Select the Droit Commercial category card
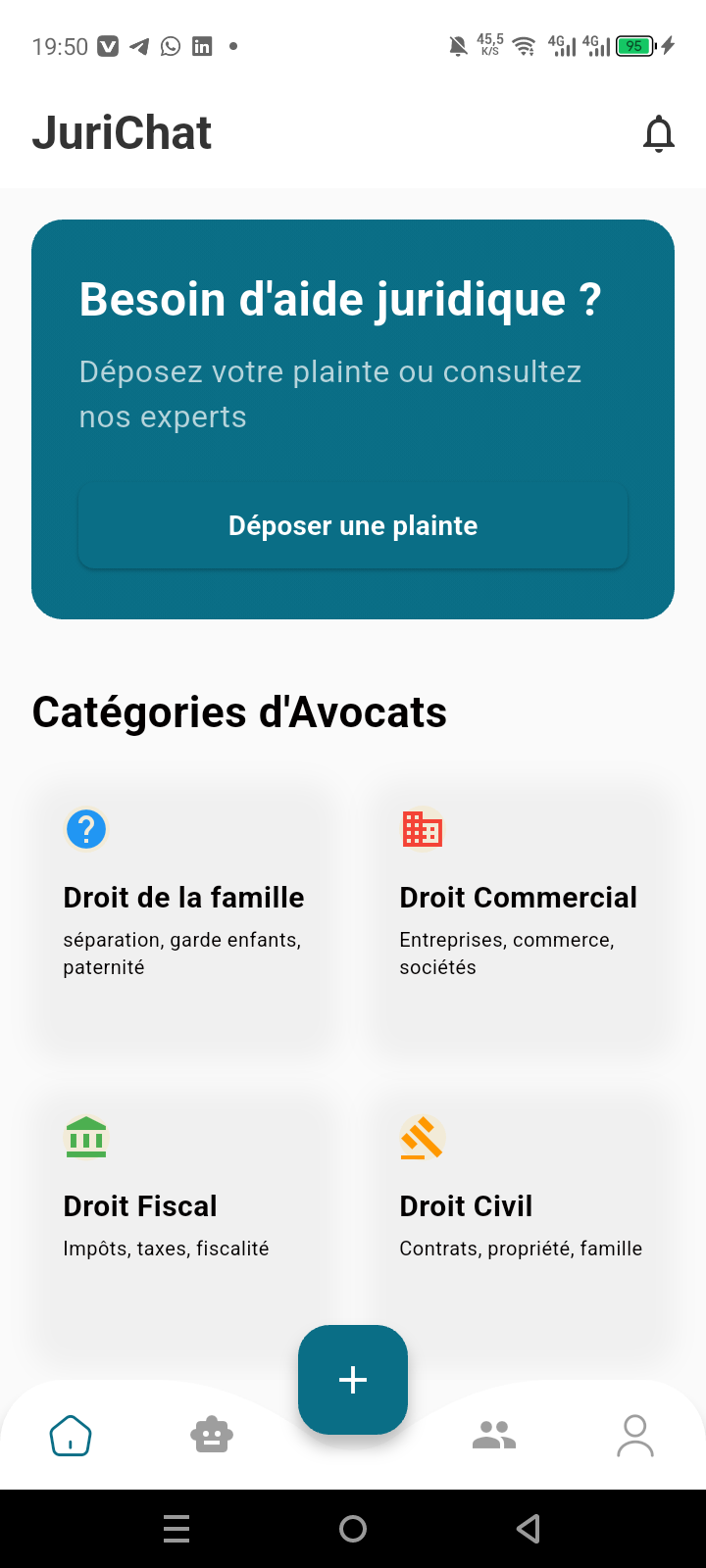Image resolution: width=706 pixels, height=1568 pixels. click(x=520, y=916)
